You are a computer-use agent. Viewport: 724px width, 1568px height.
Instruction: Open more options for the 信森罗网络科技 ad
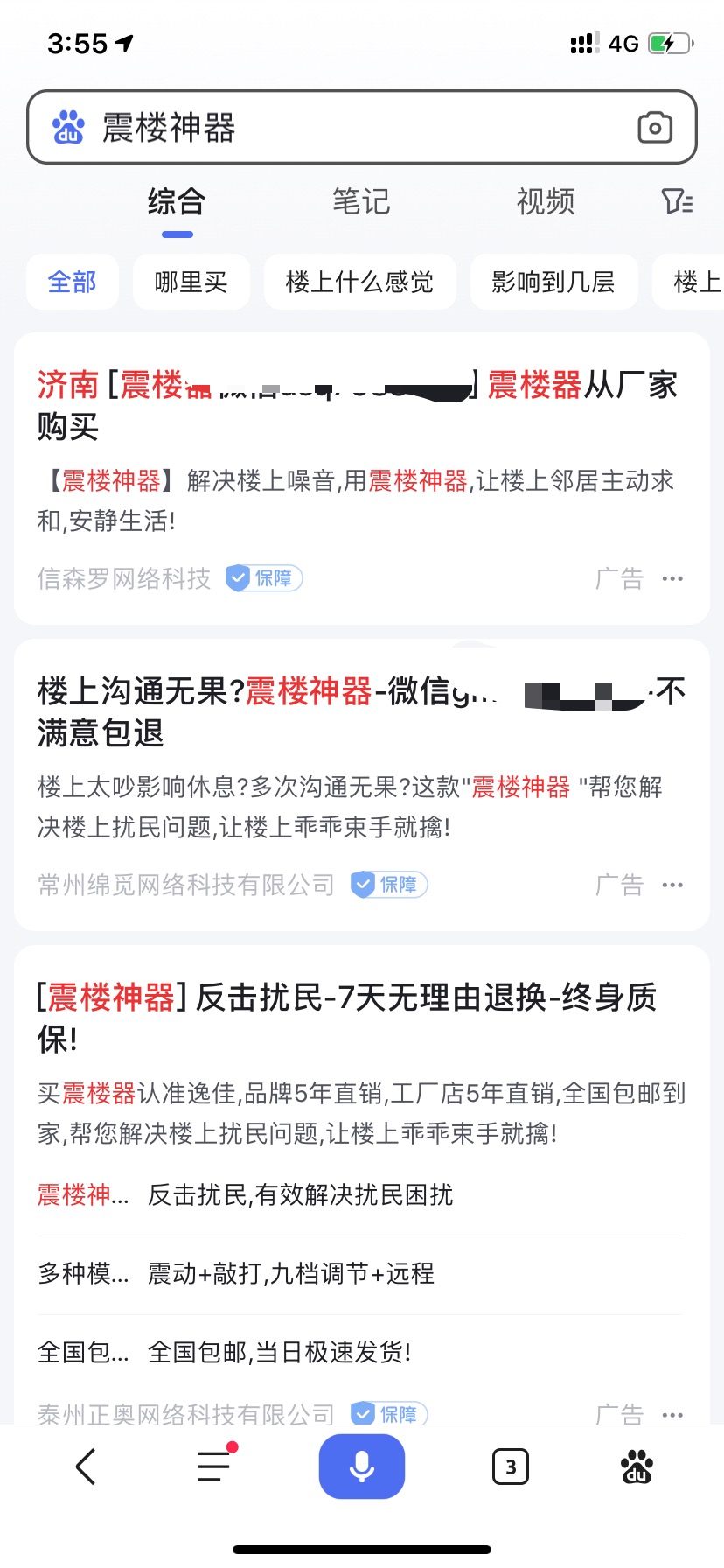pyautogui.click(x=672, y=578)
